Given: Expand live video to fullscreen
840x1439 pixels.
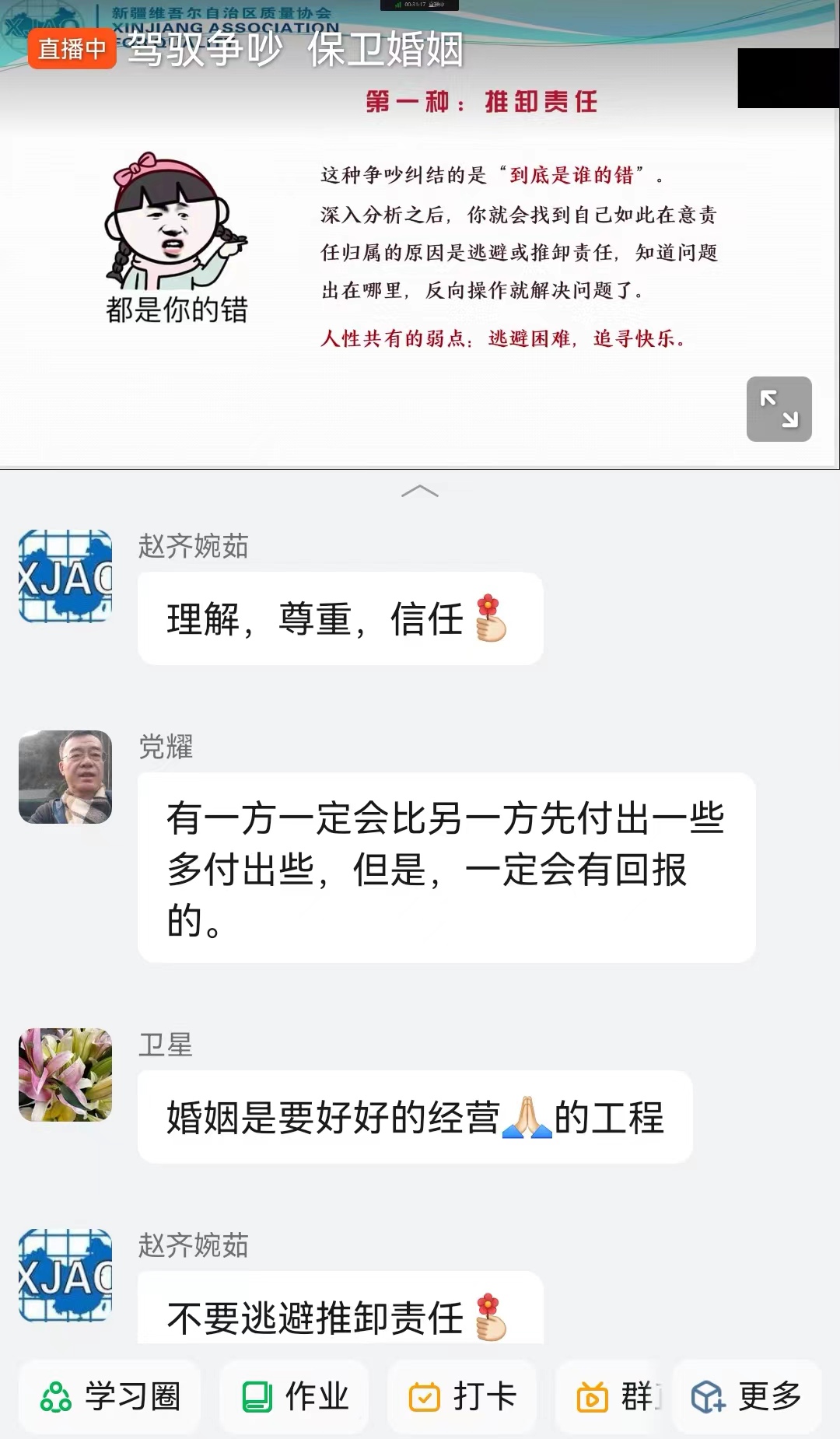Looking at the screenshot, I should (x=779, y=409).
